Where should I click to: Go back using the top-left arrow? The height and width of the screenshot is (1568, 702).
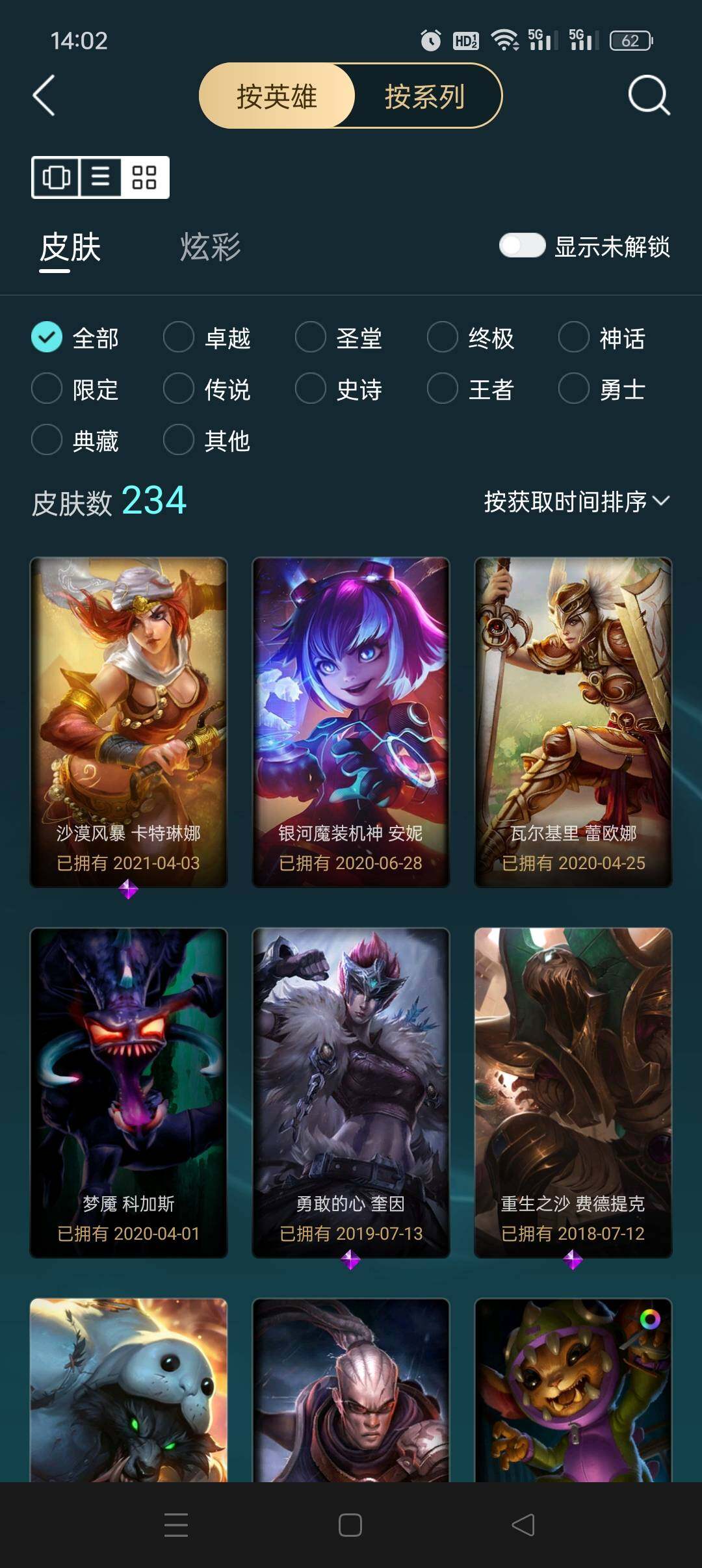[x=44, y=96]
